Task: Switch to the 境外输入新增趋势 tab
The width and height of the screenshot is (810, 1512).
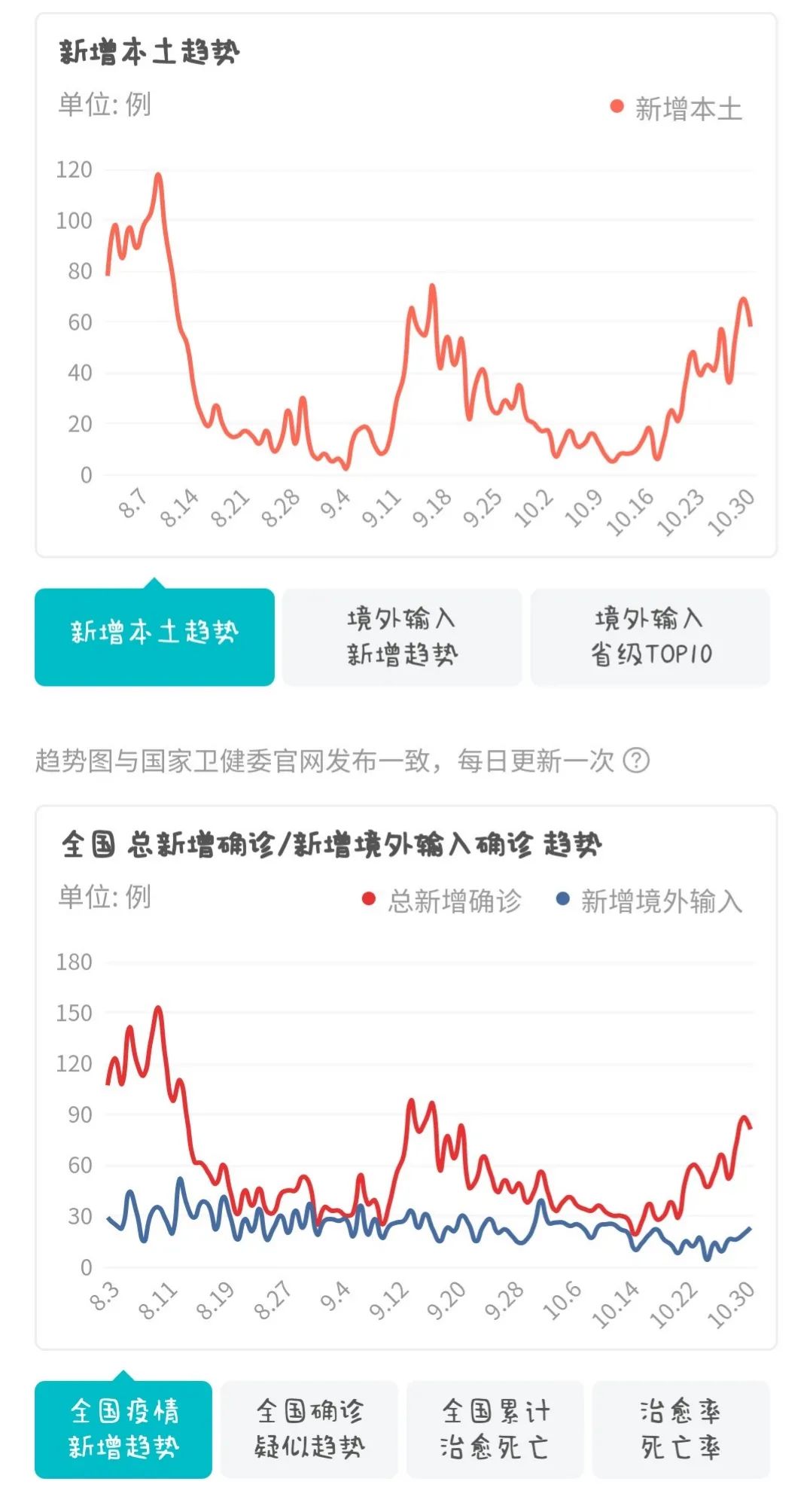Action: (402, 636)
